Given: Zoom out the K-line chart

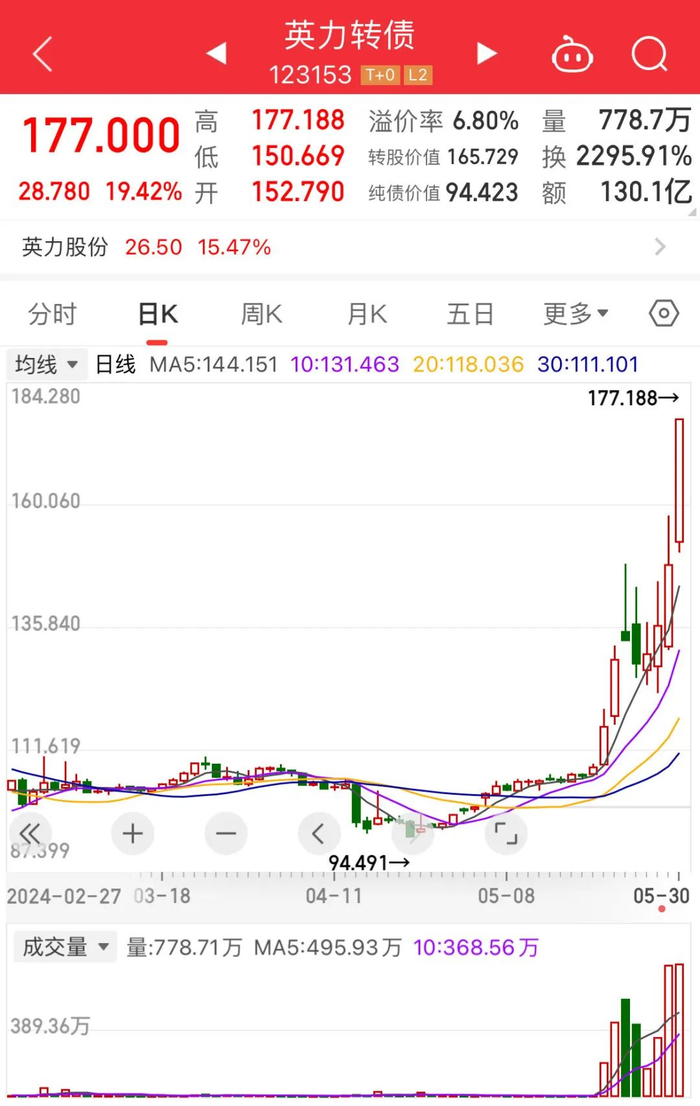Looking at the screenshot, I should pyautogui.click(x=226, y=833).
